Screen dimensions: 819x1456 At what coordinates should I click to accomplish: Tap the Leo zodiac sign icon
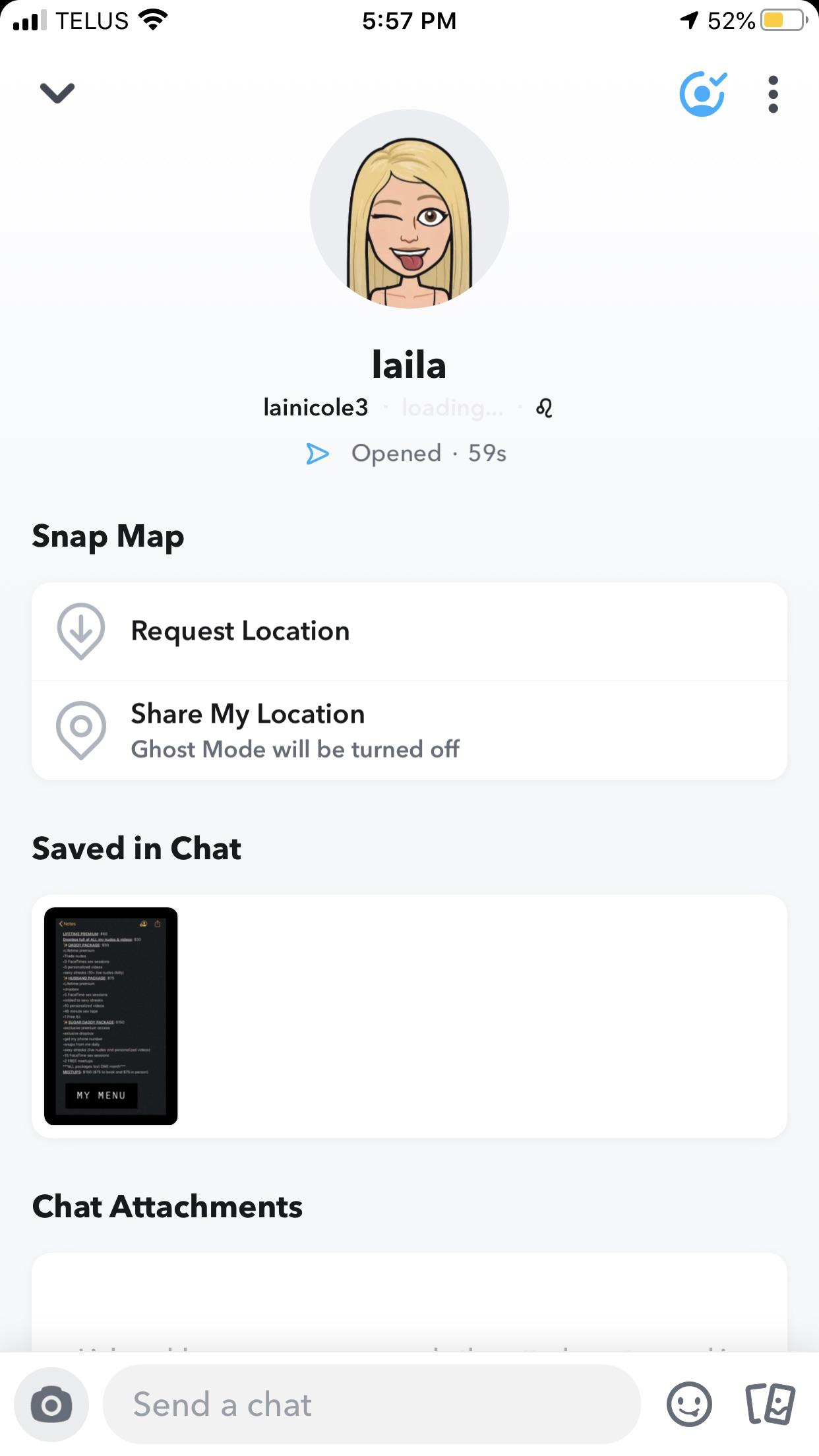[544, 408]
